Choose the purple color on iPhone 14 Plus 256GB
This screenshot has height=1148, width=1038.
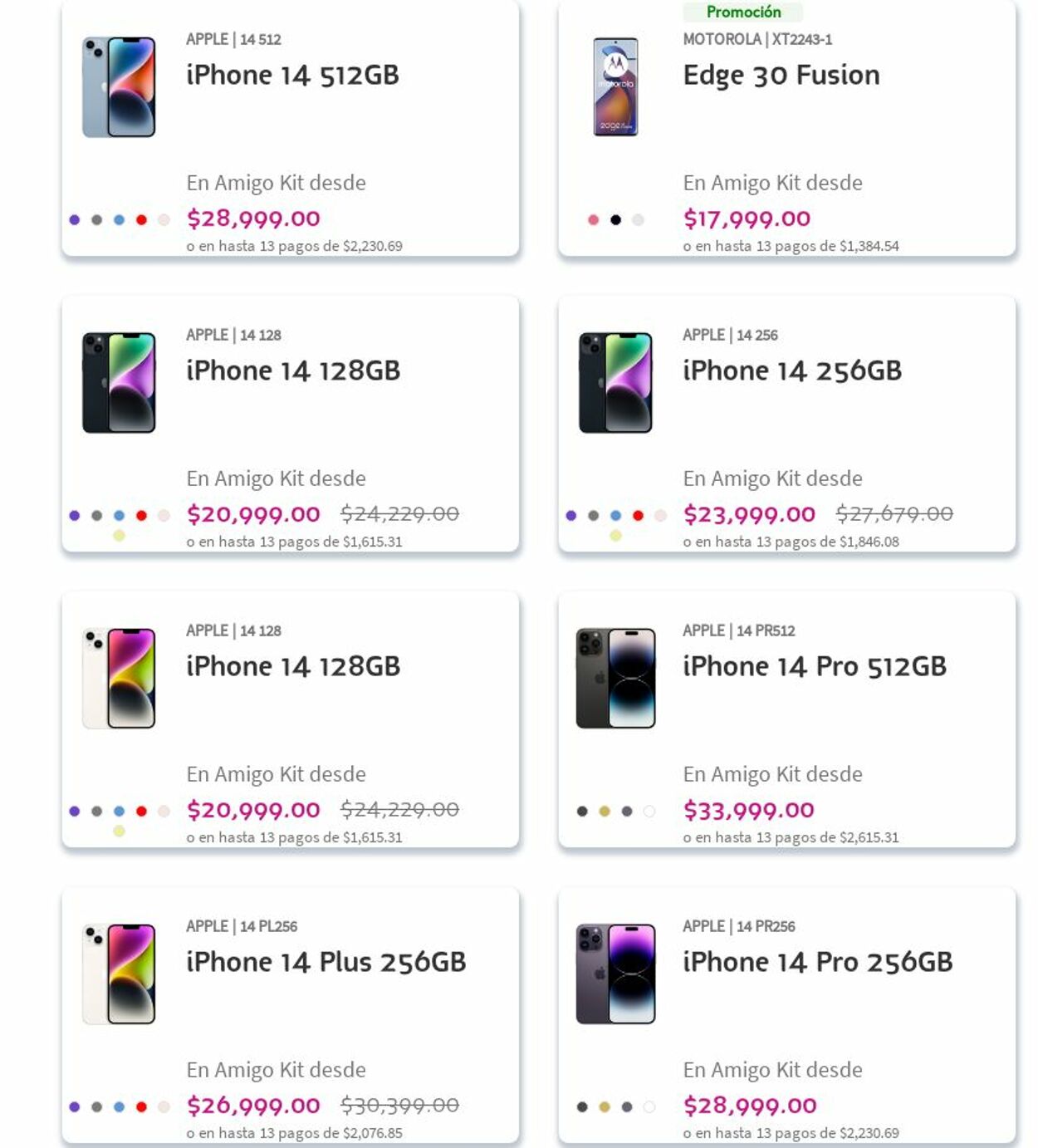(75, 1107)
